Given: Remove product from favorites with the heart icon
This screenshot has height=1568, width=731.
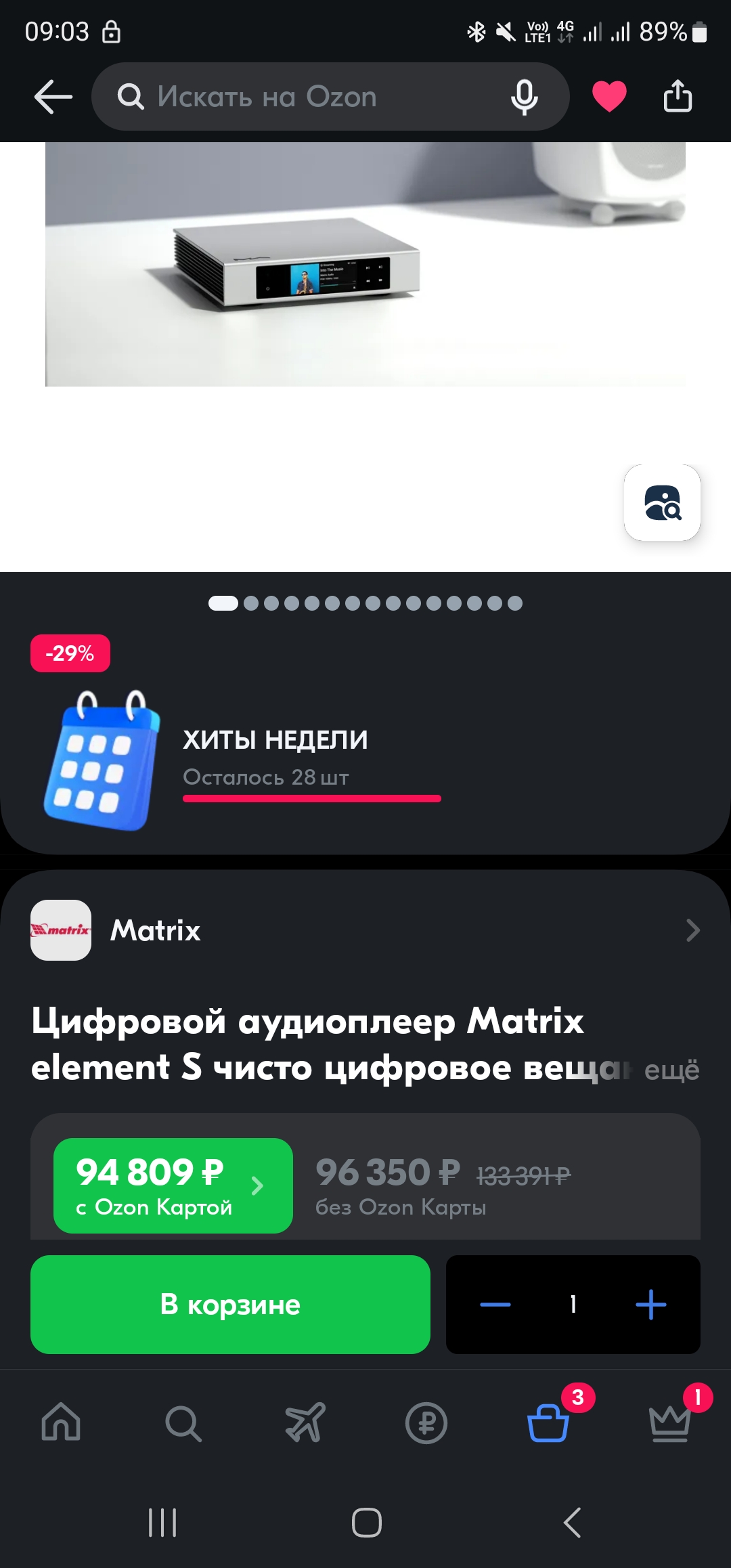Looking at the screenshot, I should tap(609, 96).
